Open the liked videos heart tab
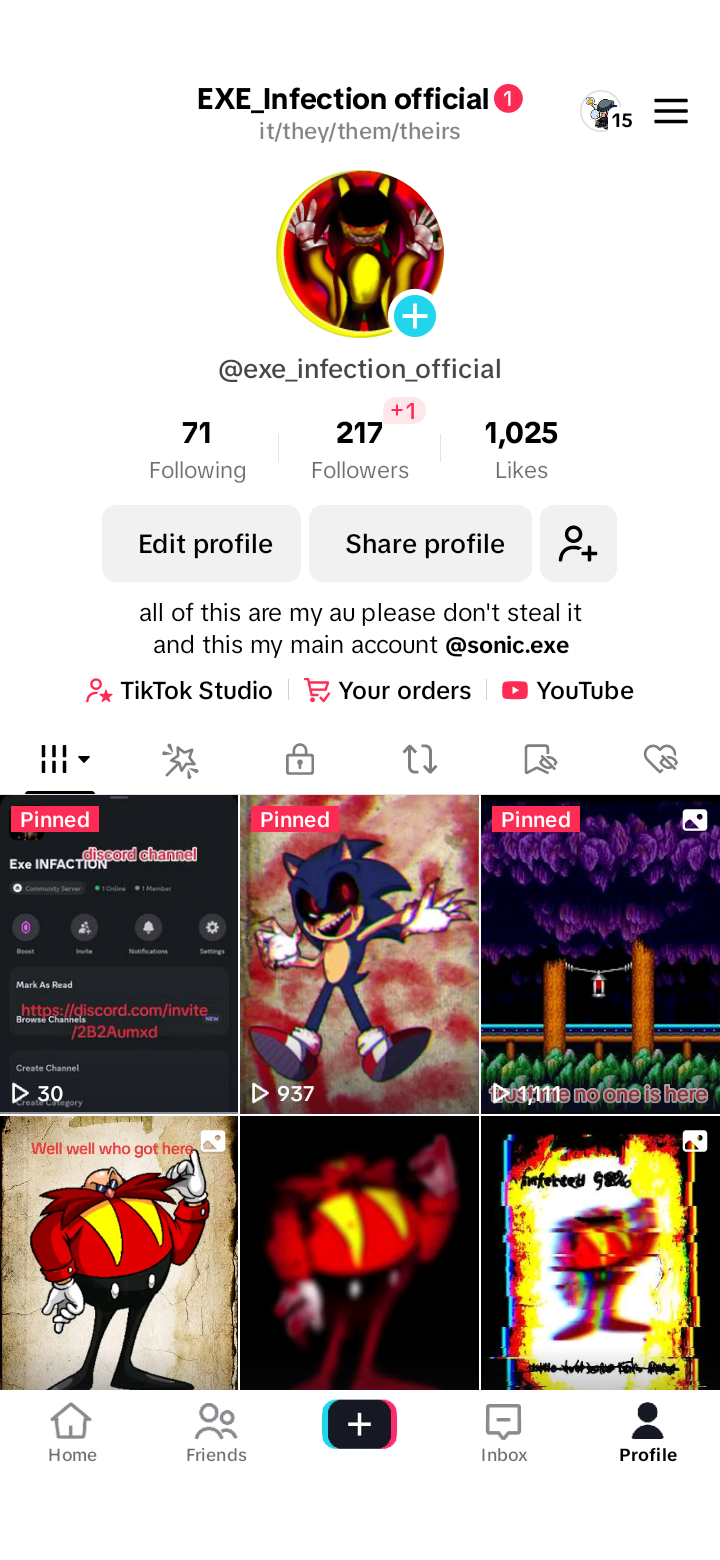Image resolution: width=720 pixels, height=1560 pixels. pos(660,760)
